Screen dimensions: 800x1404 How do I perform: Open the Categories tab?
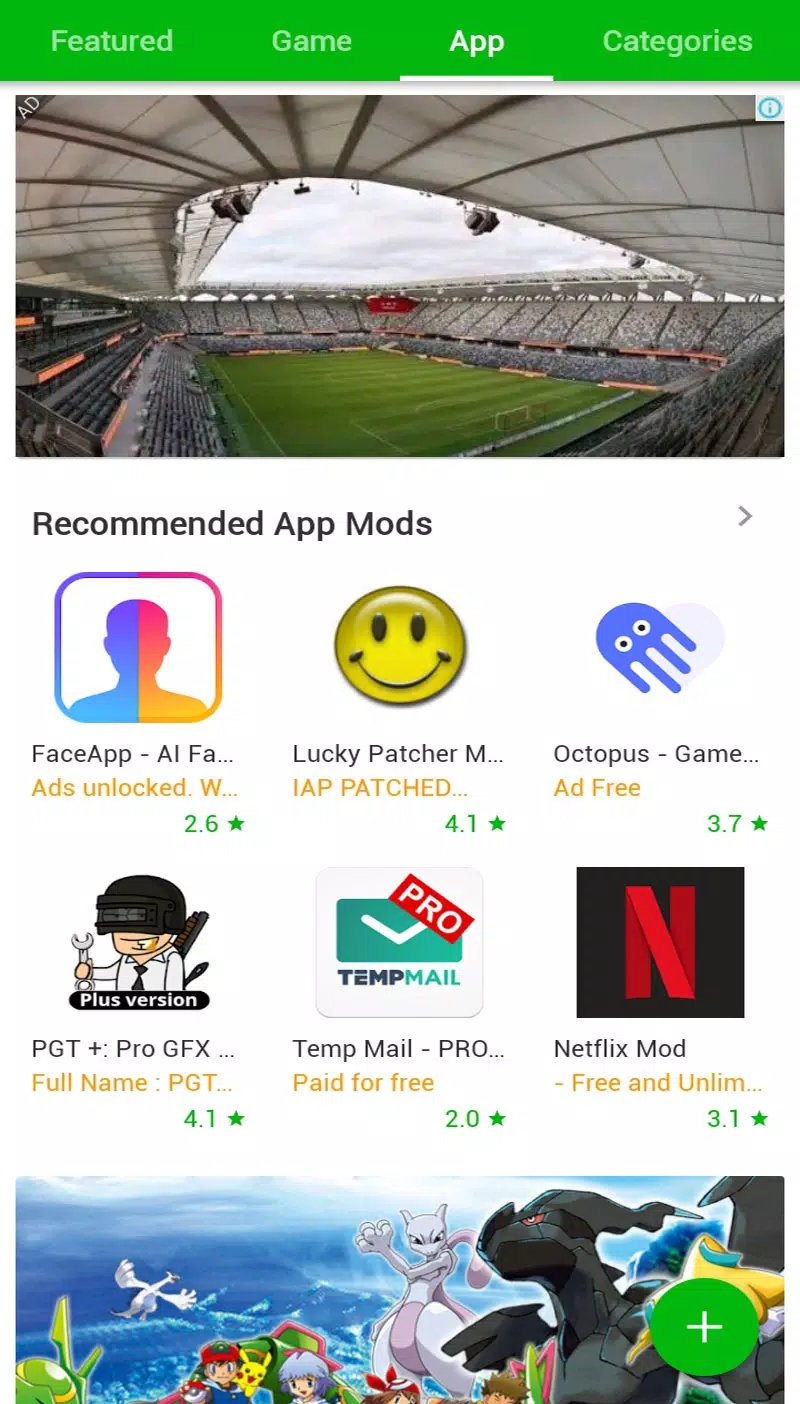(677, 41)
